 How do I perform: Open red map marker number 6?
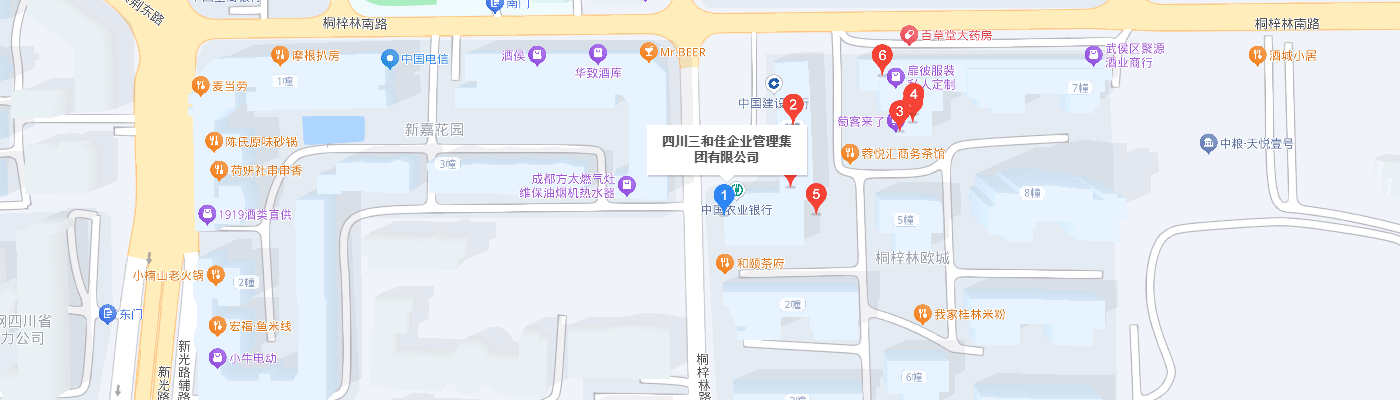point(882,56)
